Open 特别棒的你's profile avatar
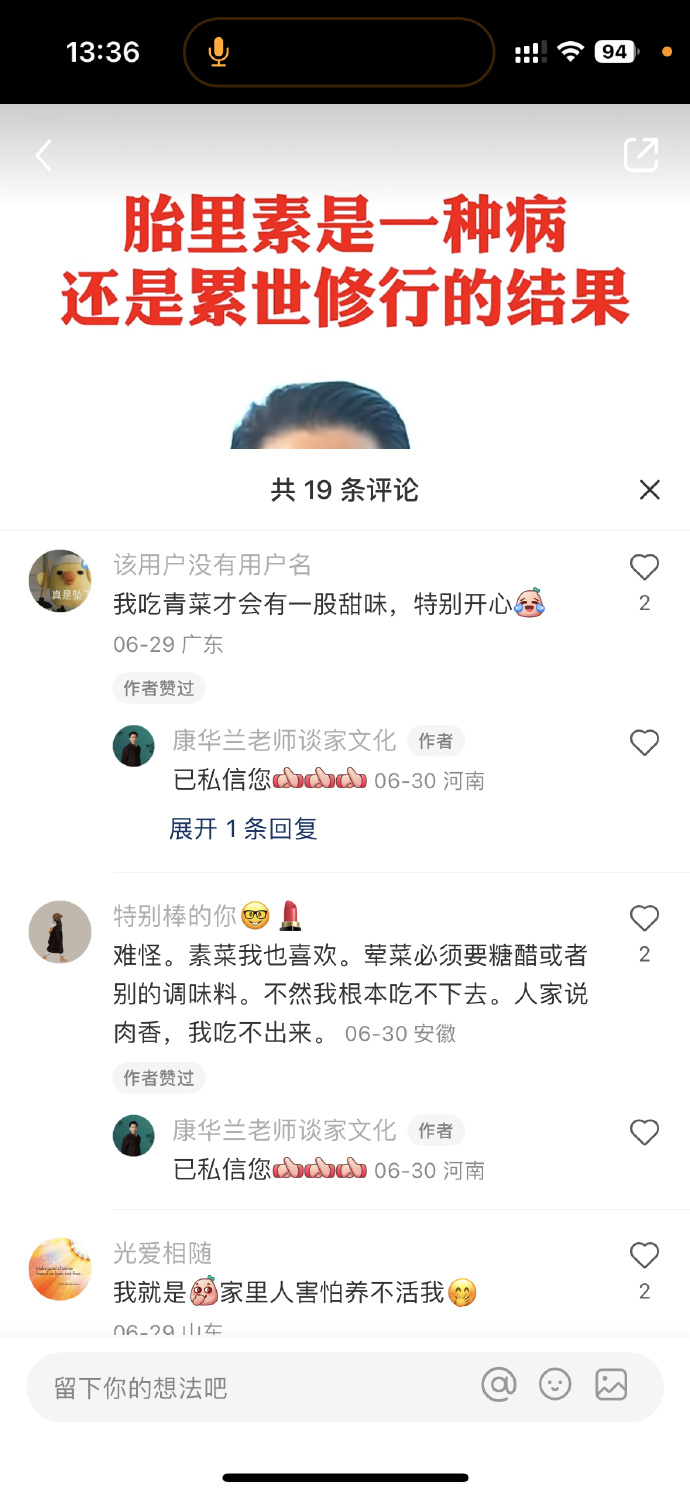Viewport: 690px width, 1496px height. point(60,931)
